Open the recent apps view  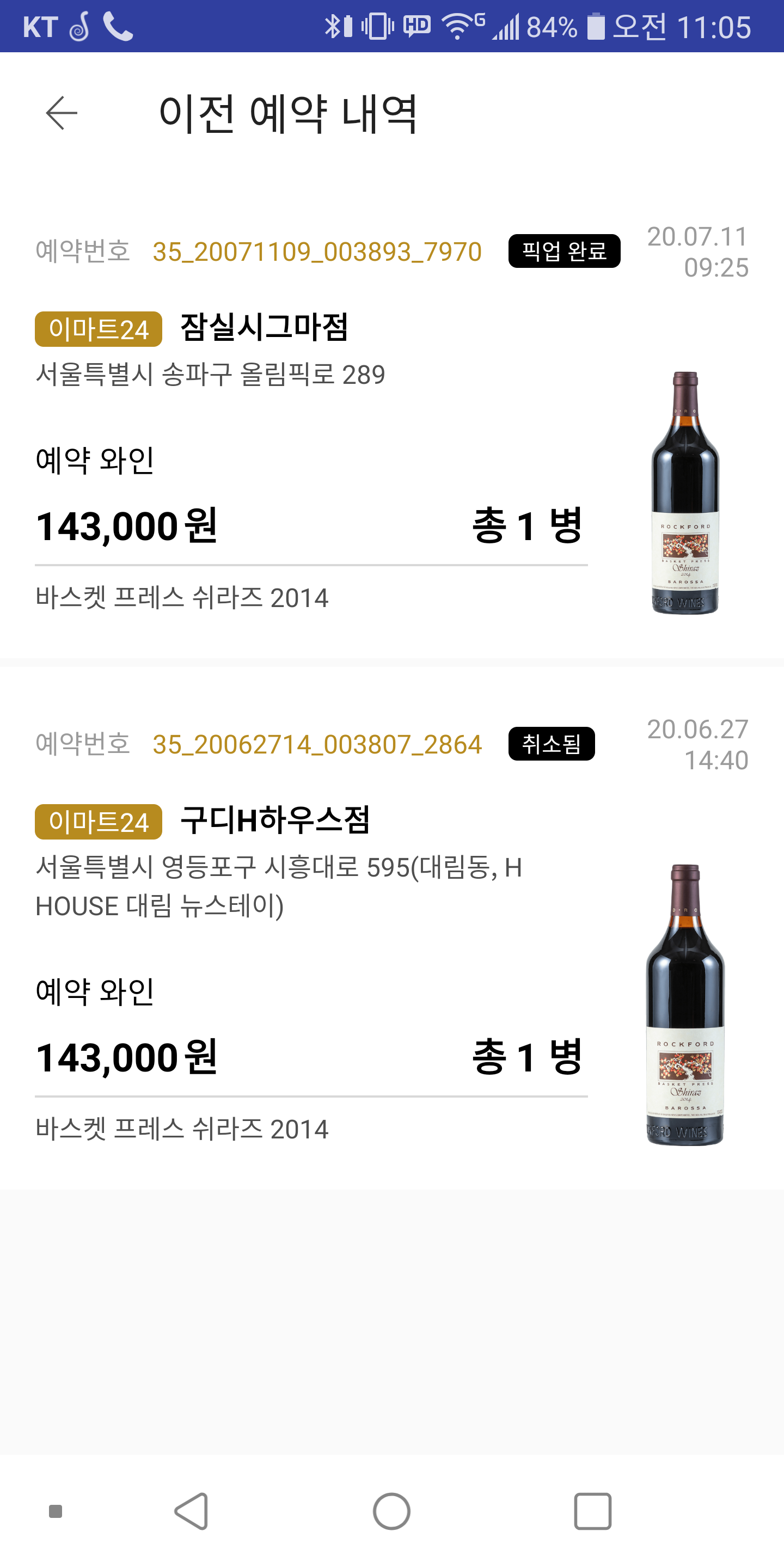point(592,1511)
